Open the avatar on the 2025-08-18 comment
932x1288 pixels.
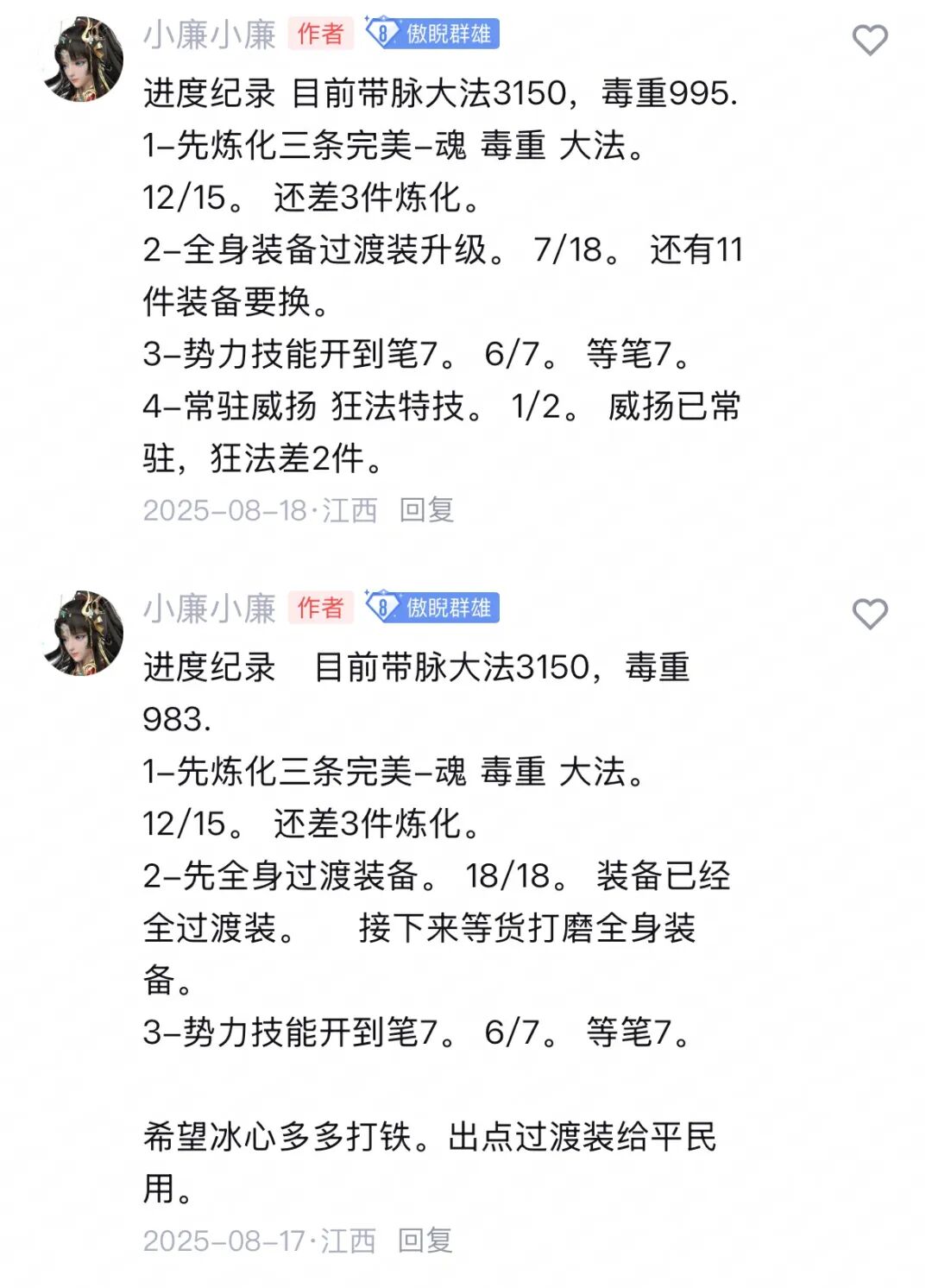pos(83,60)
